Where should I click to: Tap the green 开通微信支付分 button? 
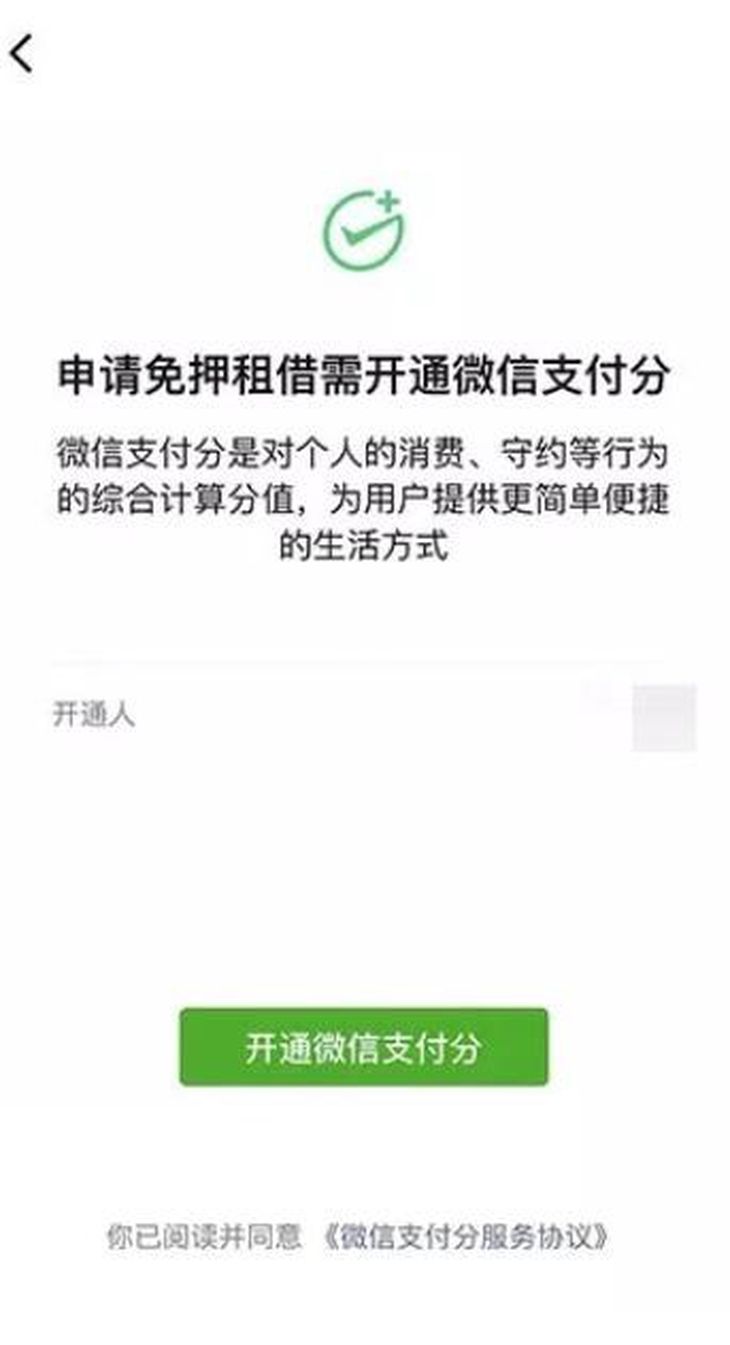[364, 1047]
